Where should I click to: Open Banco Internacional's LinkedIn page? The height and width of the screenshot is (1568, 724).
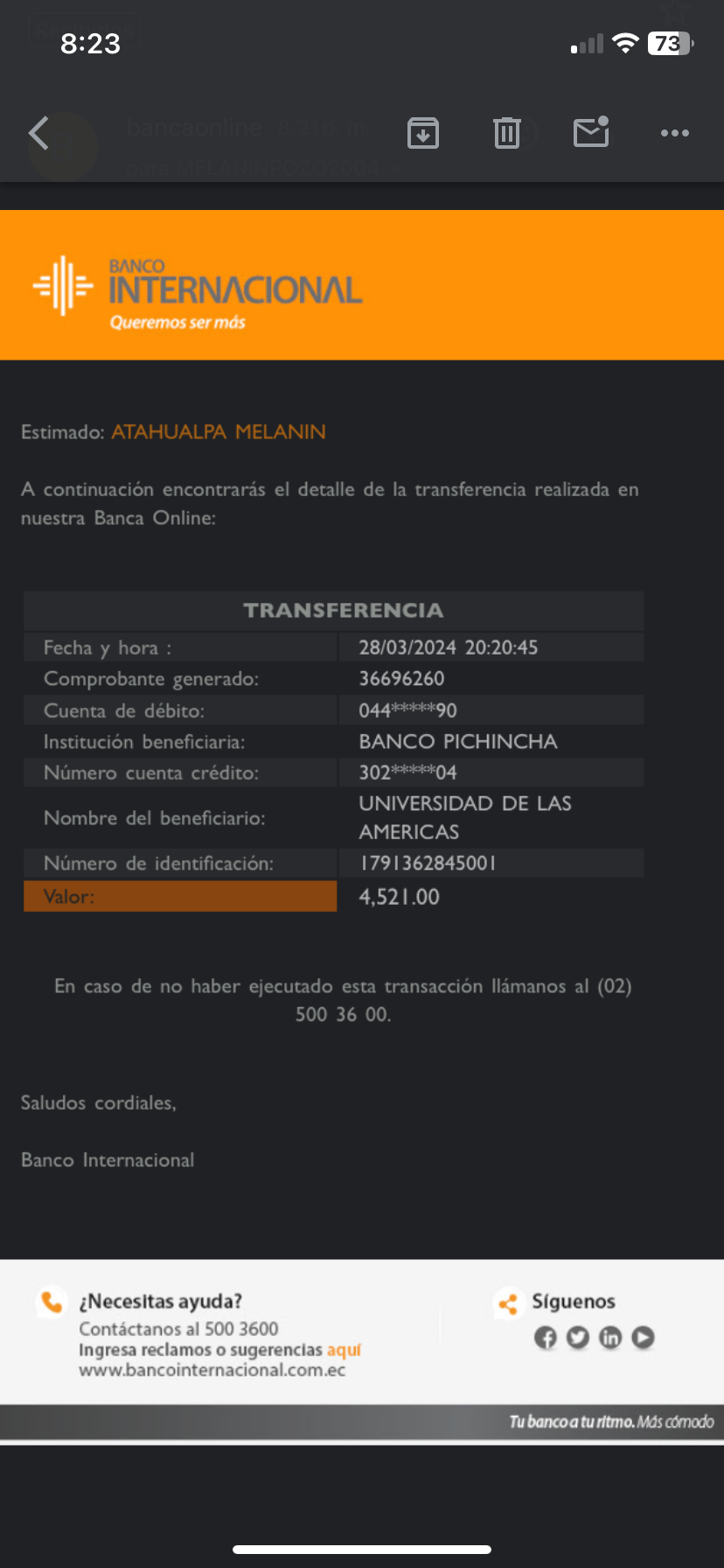(x=610, y=1338)
